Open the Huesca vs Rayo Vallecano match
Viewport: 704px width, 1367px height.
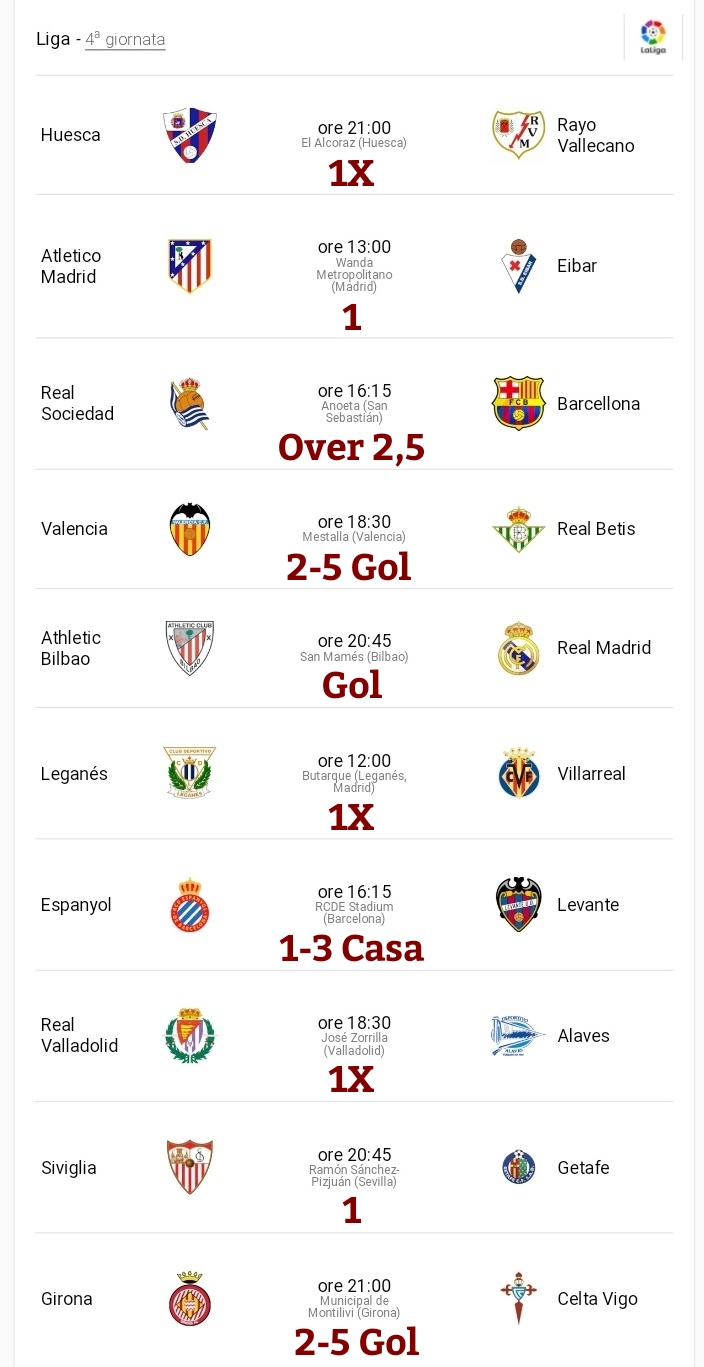point(354,135)
